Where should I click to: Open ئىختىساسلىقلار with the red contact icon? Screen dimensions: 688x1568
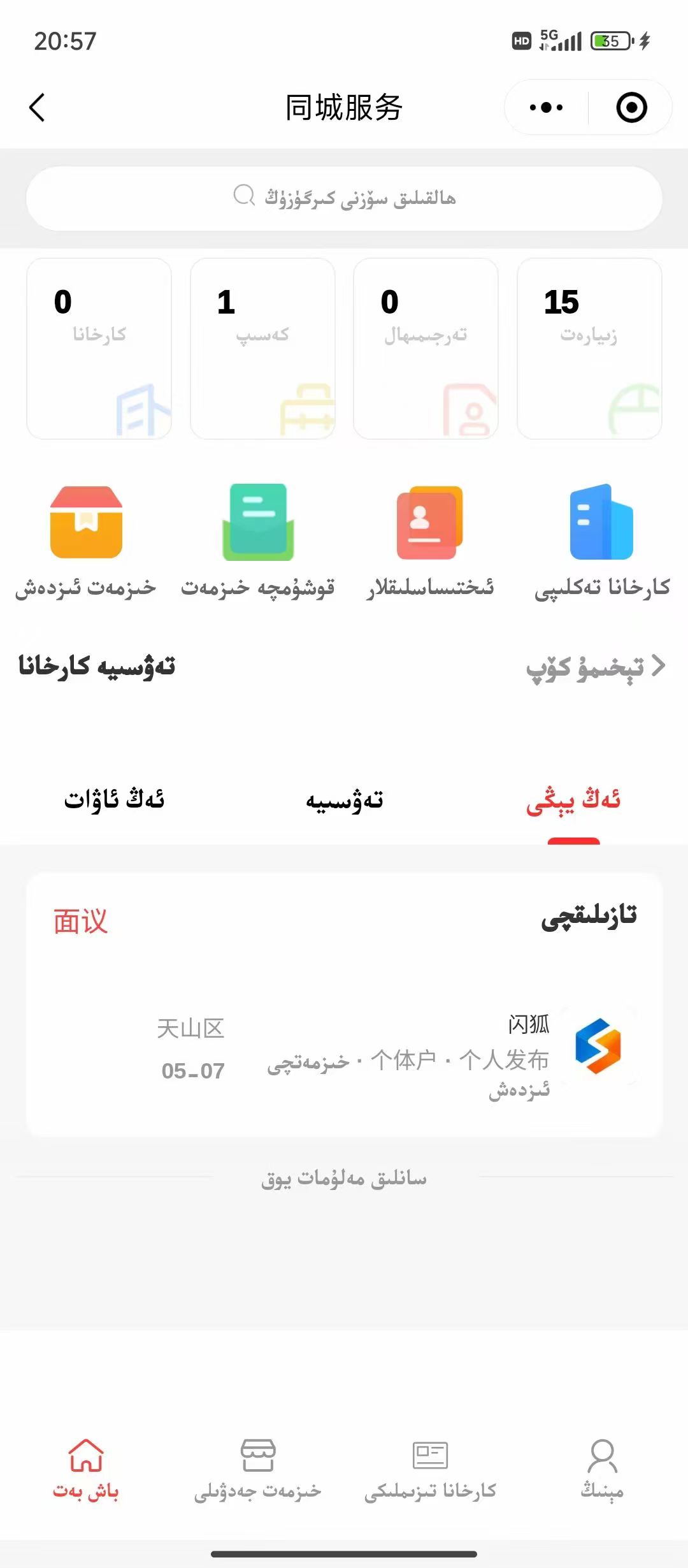[x=430, y=541]
